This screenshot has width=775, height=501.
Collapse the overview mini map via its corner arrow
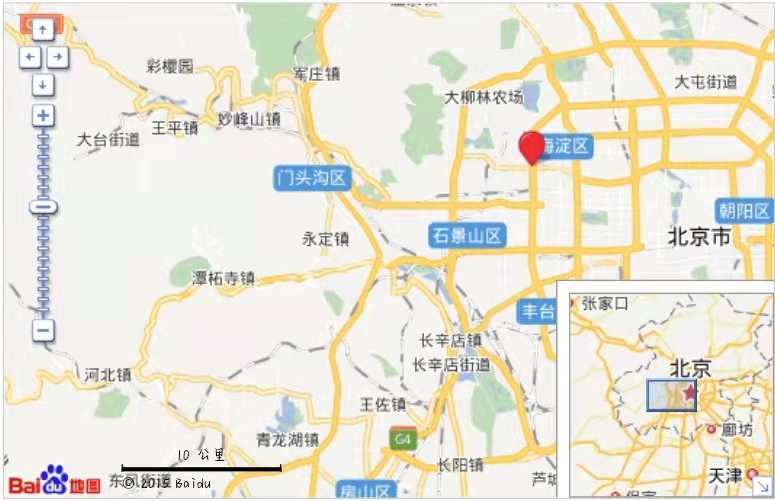tap(763, 487)
